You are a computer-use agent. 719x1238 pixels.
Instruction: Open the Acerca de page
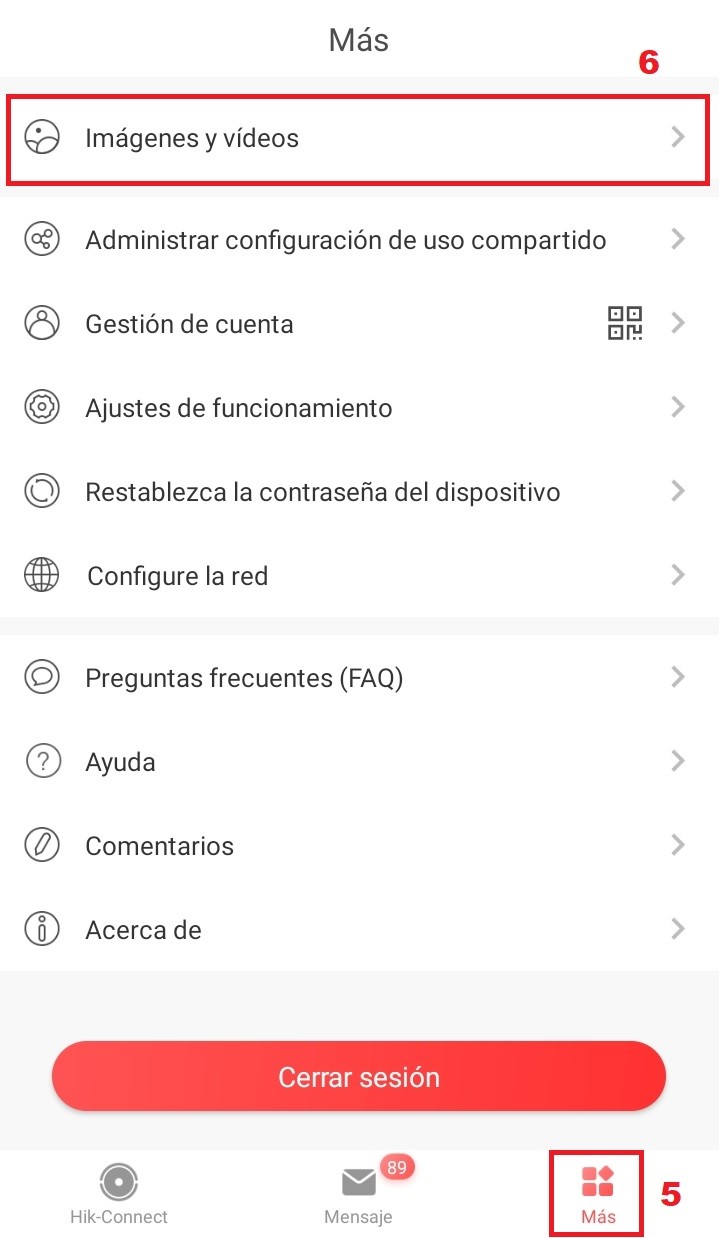tap(359, 930)
